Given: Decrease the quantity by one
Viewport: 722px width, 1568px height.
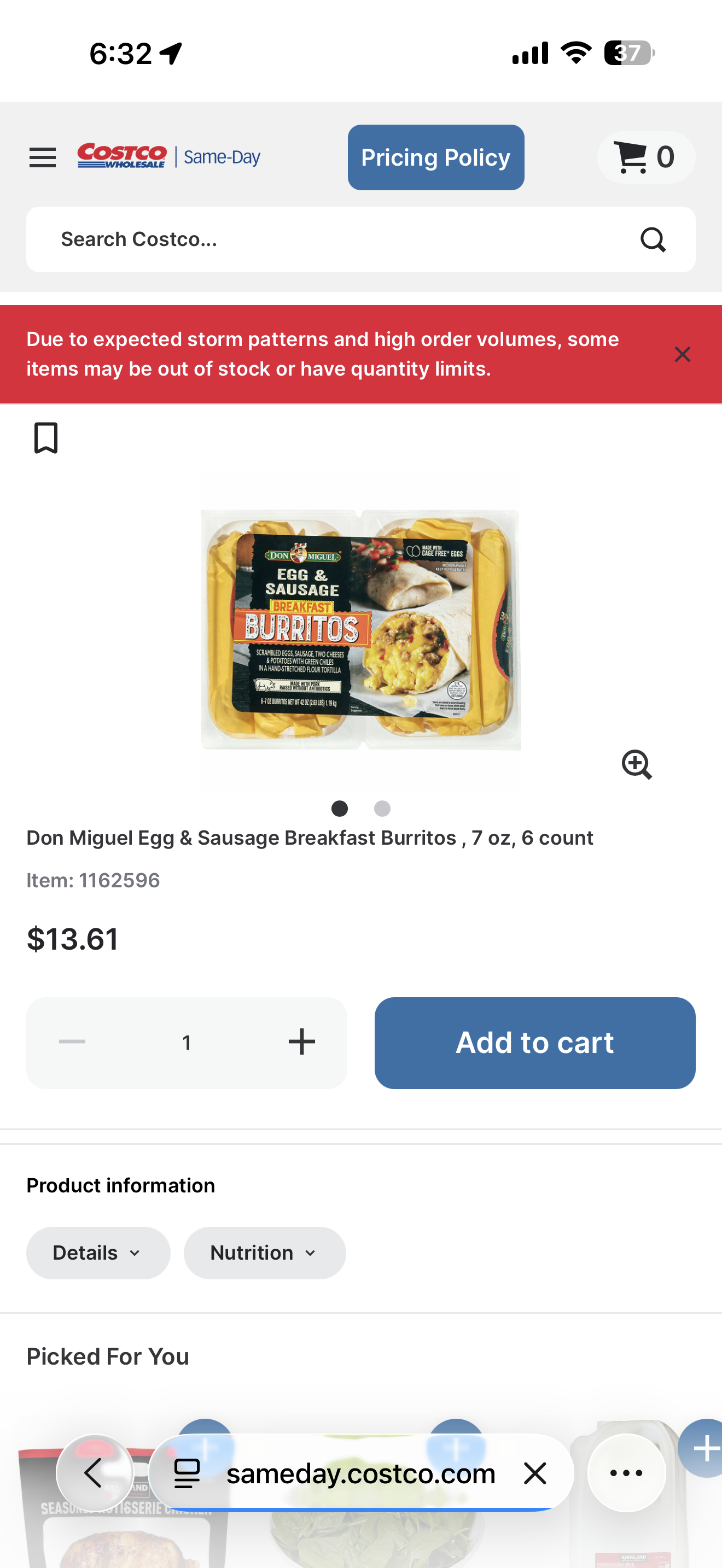Looking at the screenshot, I should (x=72, y=1042).
